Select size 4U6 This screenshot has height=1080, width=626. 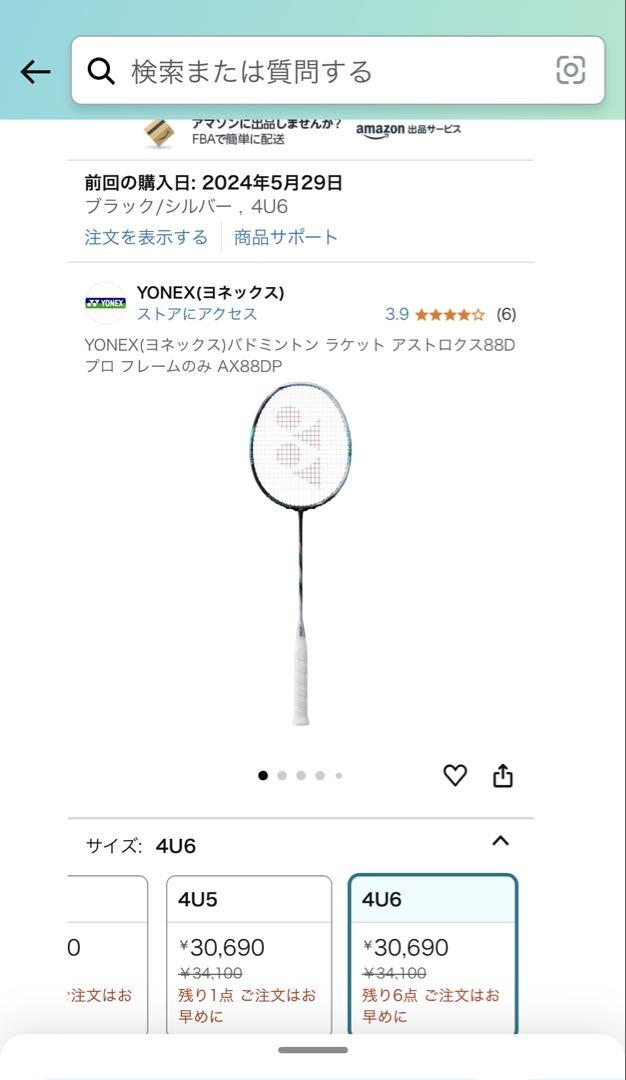432,955
